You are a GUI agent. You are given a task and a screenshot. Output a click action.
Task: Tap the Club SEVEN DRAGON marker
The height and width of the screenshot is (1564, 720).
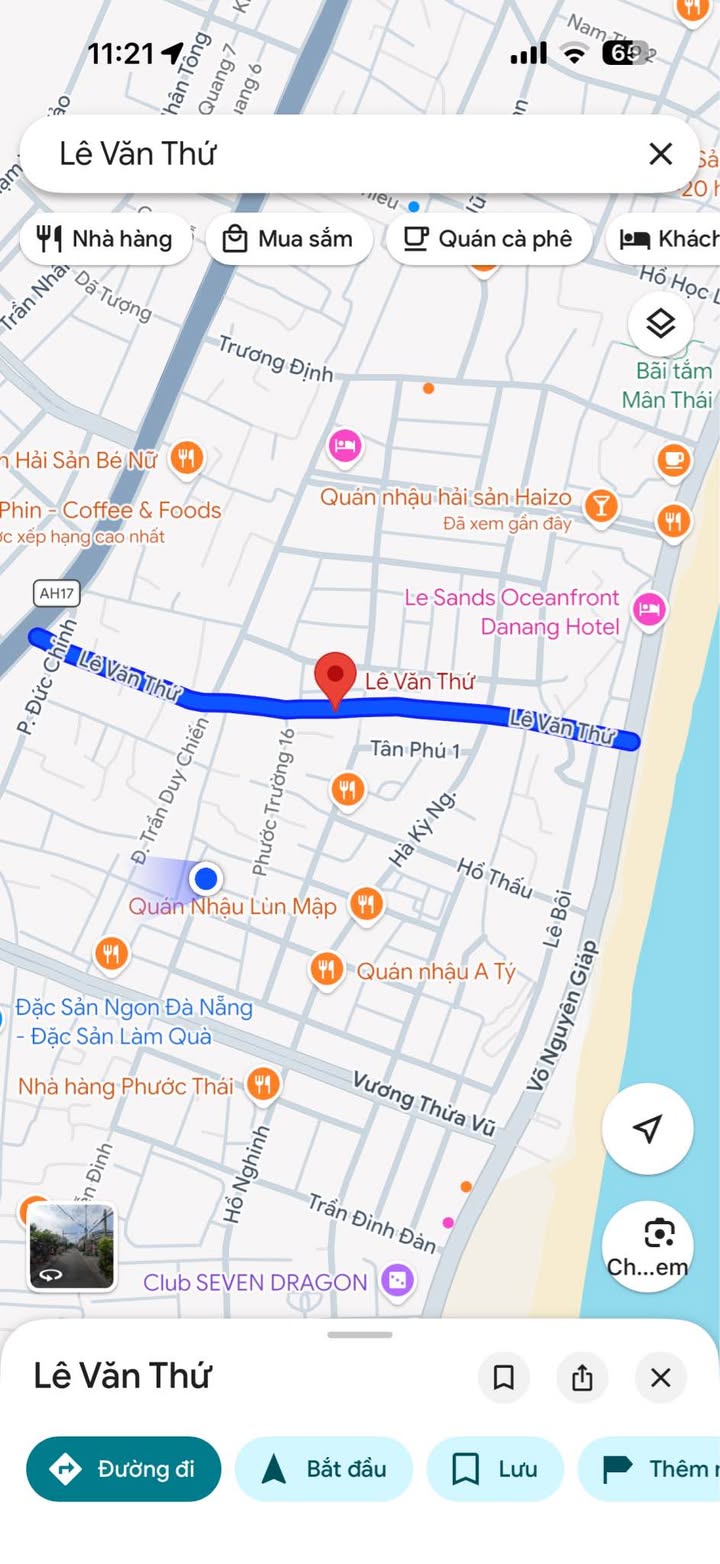pyautogui.click(x=398, y=1281)
